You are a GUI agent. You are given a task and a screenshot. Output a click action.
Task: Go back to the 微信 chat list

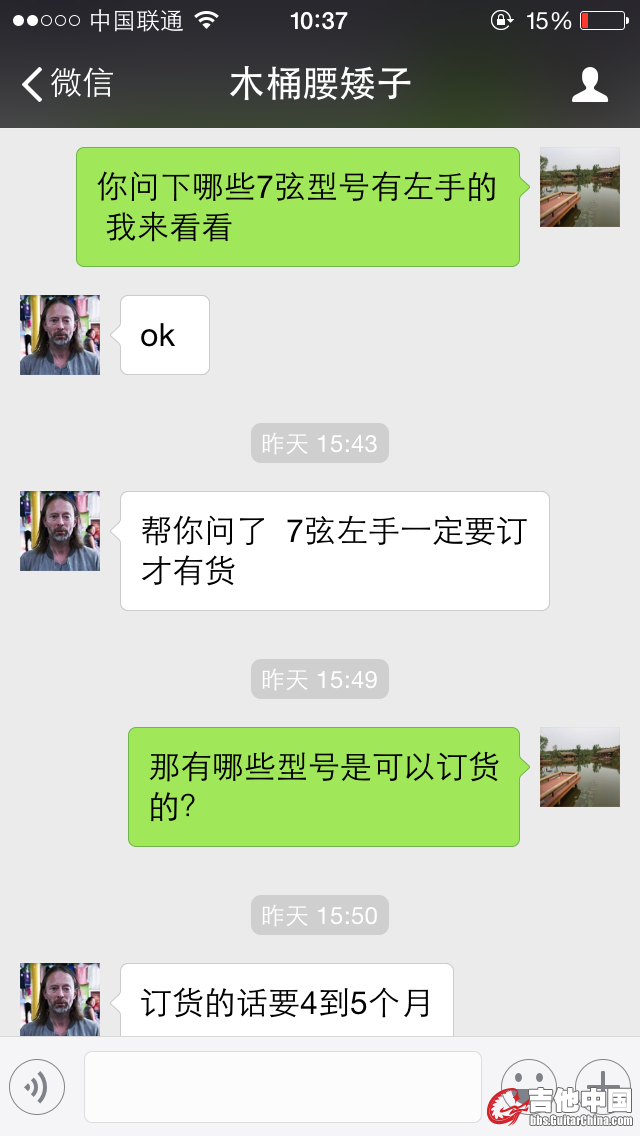pos(66,84)
